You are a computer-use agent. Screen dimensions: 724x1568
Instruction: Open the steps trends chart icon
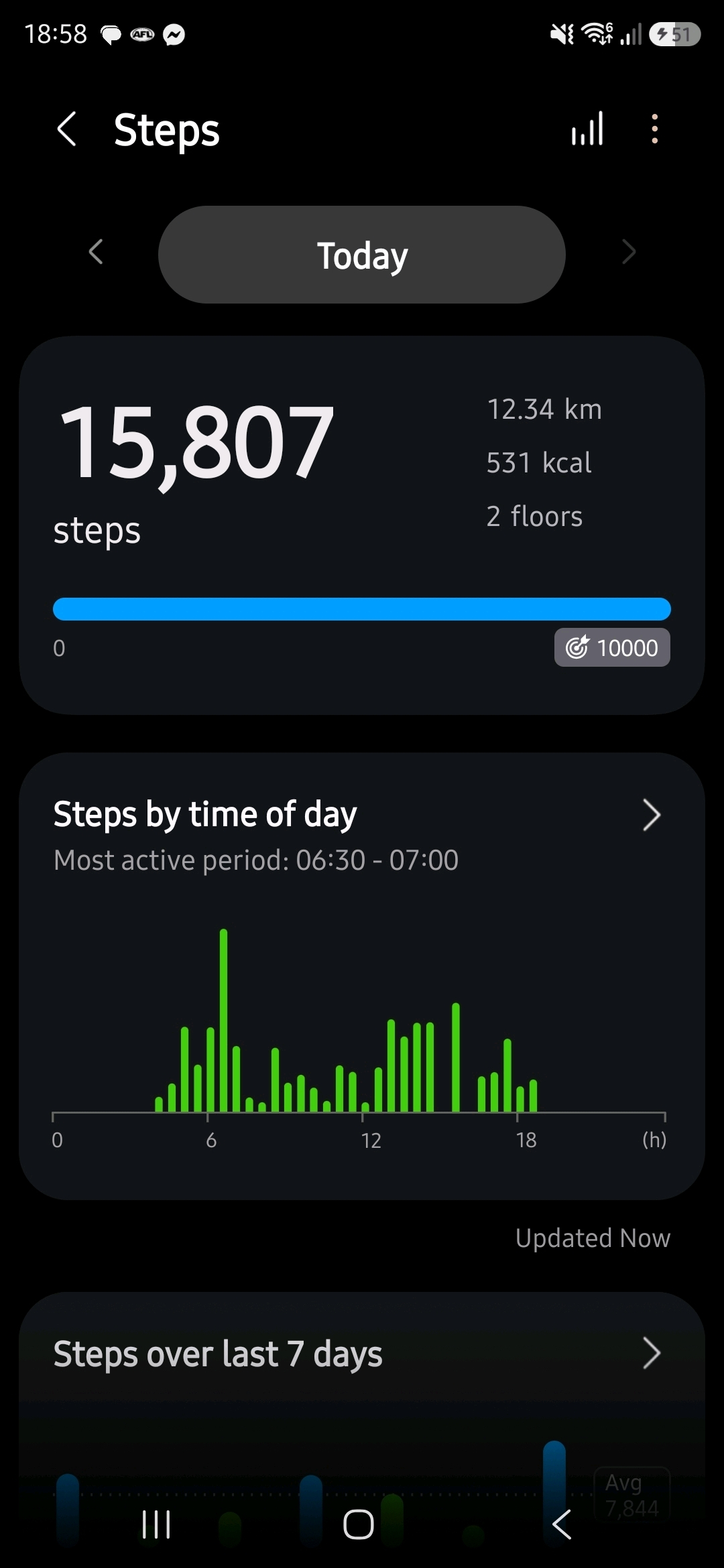(x=587, y=129)
